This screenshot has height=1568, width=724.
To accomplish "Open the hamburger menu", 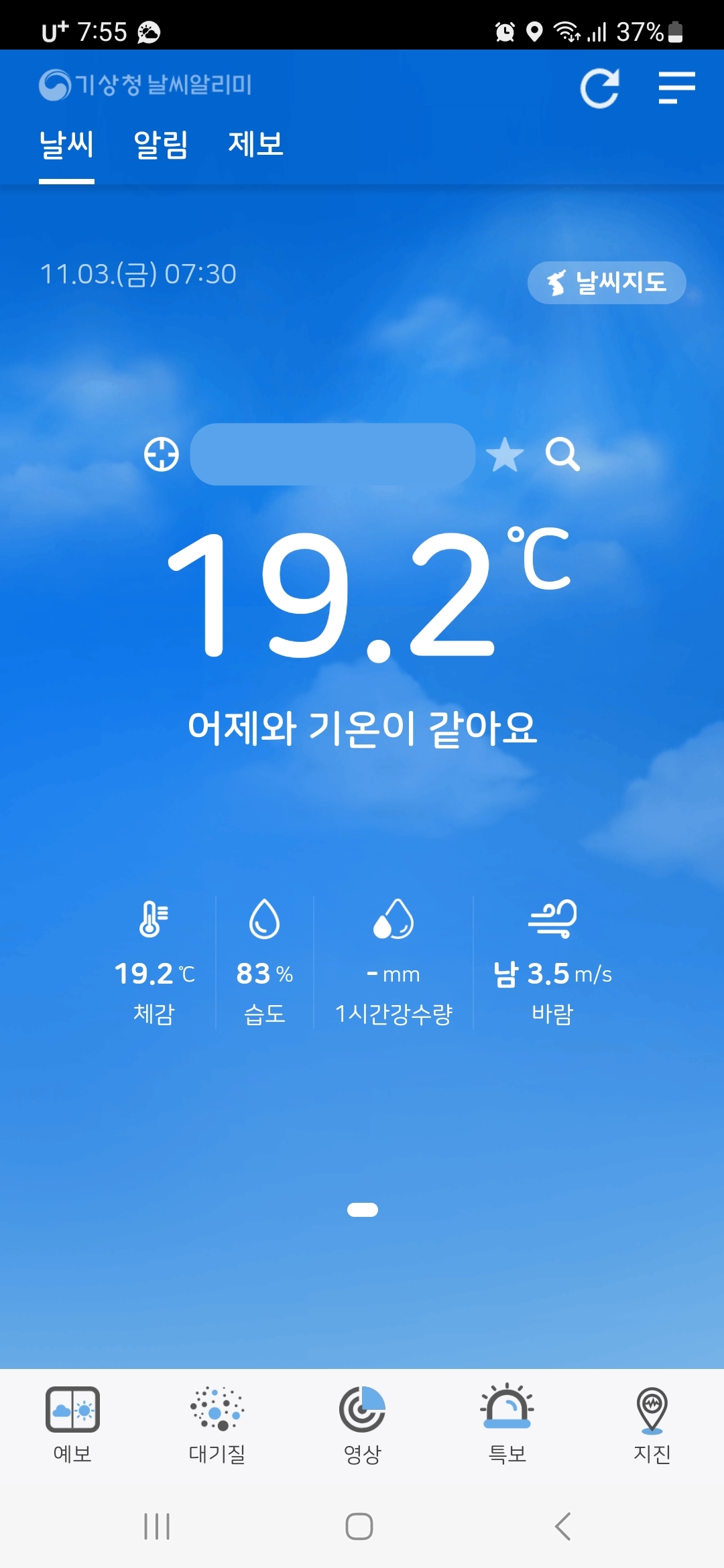I will [676, 87].
